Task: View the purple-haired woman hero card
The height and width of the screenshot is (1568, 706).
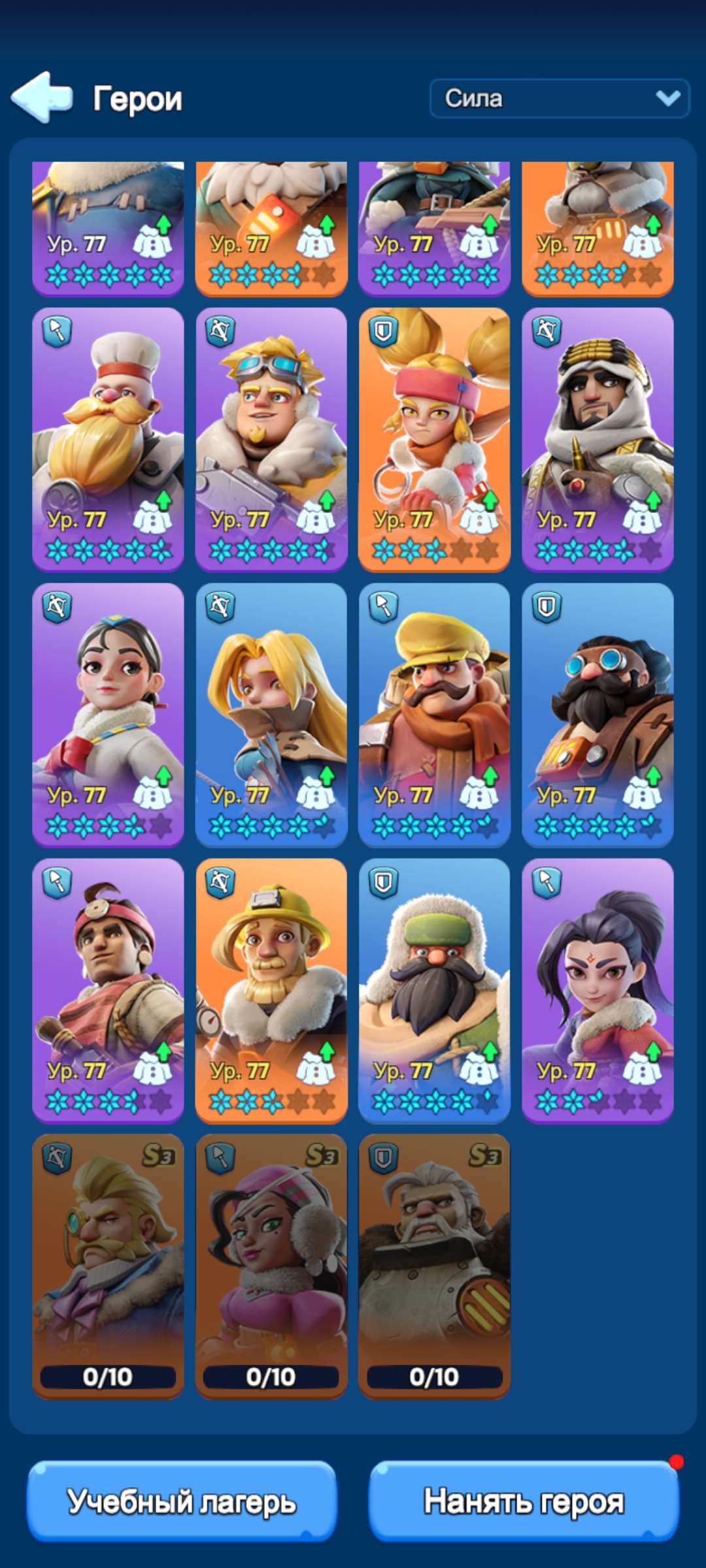Action: click(x=598, y=991)
